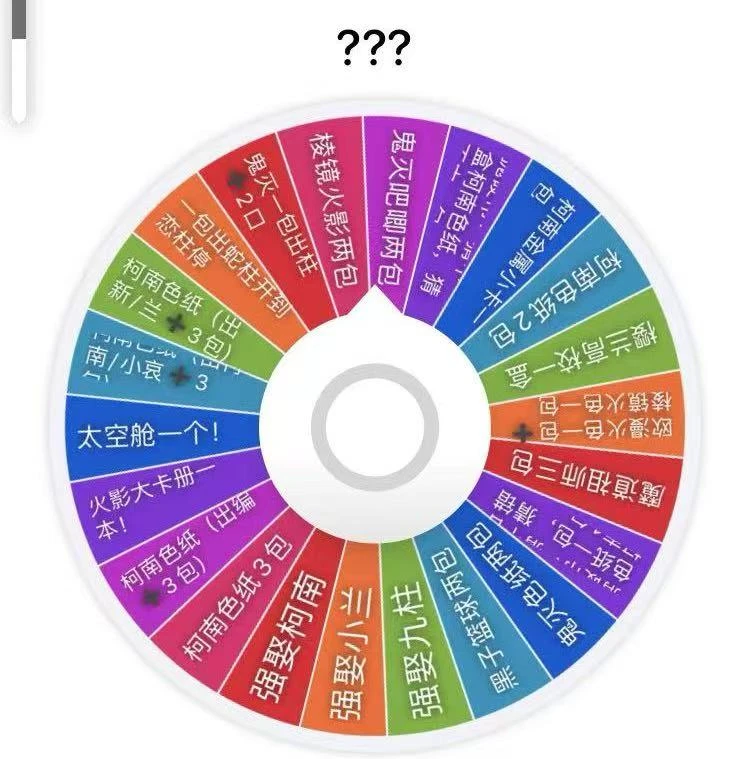Viewport: 750px width, 759px height.
Task: Click the ??? title to rename the wheel
Action: (375, 45)
